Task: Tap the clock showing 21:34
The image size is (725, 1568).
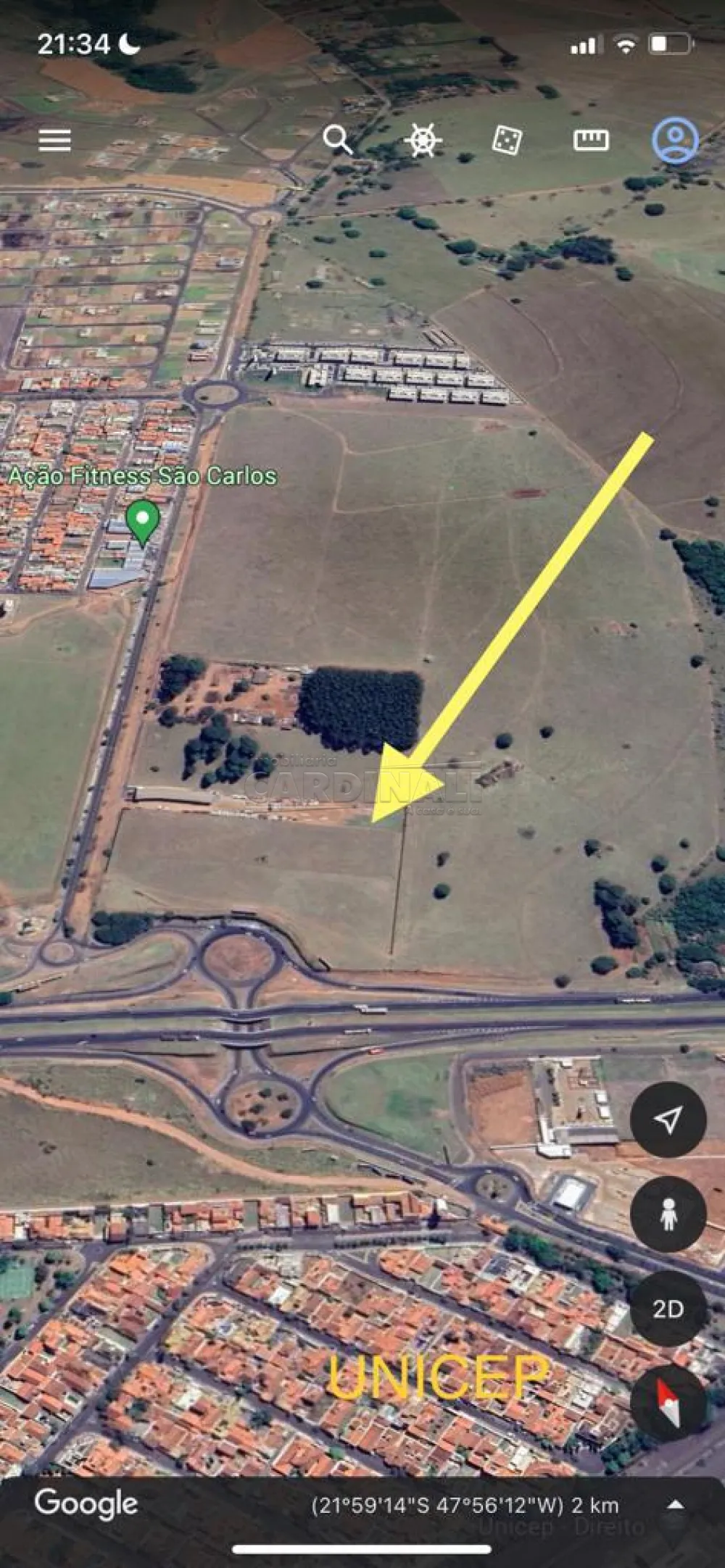Action: (73, 43)
